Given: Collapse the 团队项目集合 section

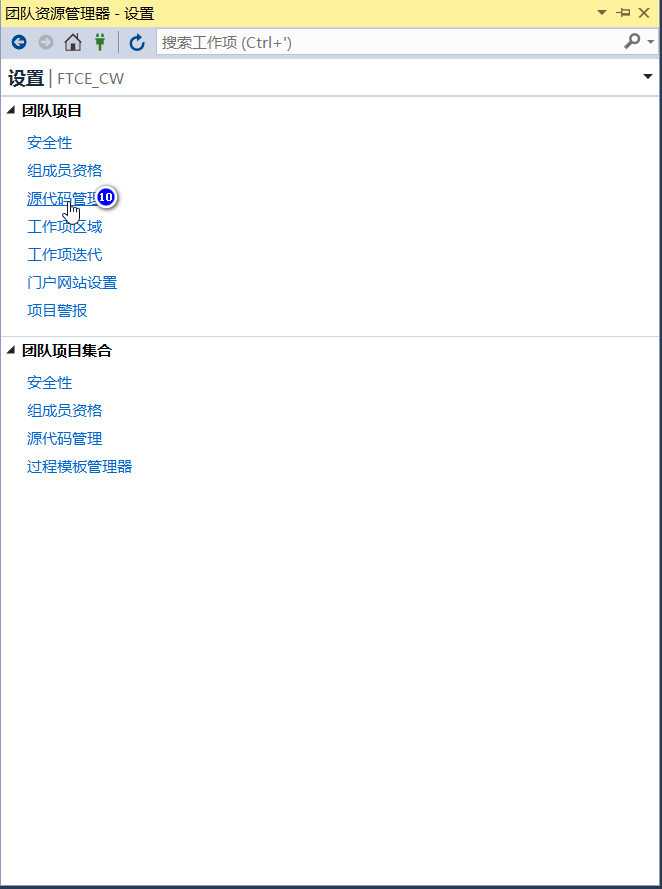Looking at the screenshot, I should tap(12, 350).
